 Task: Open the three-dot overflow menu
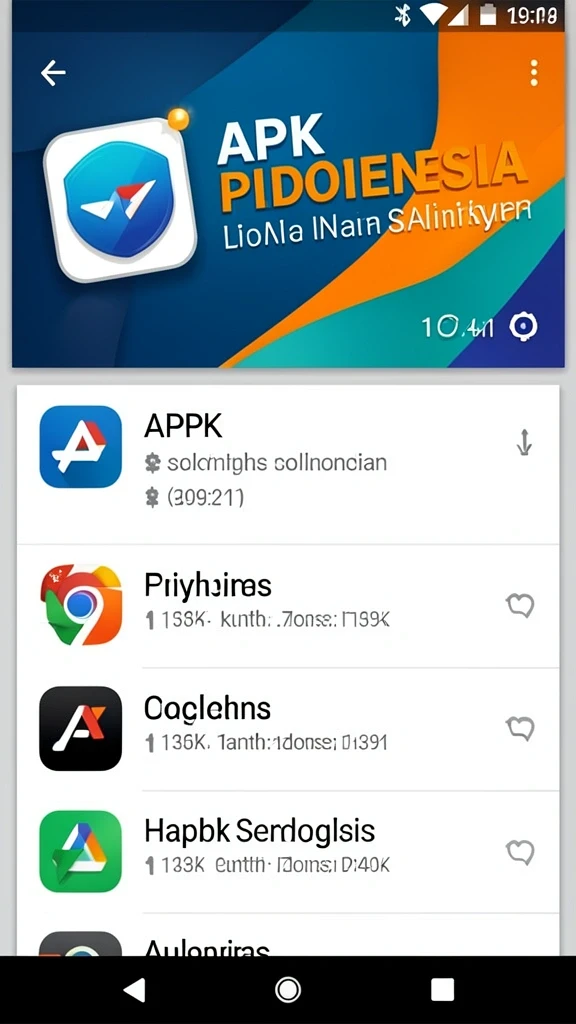(x=534, y=73)
